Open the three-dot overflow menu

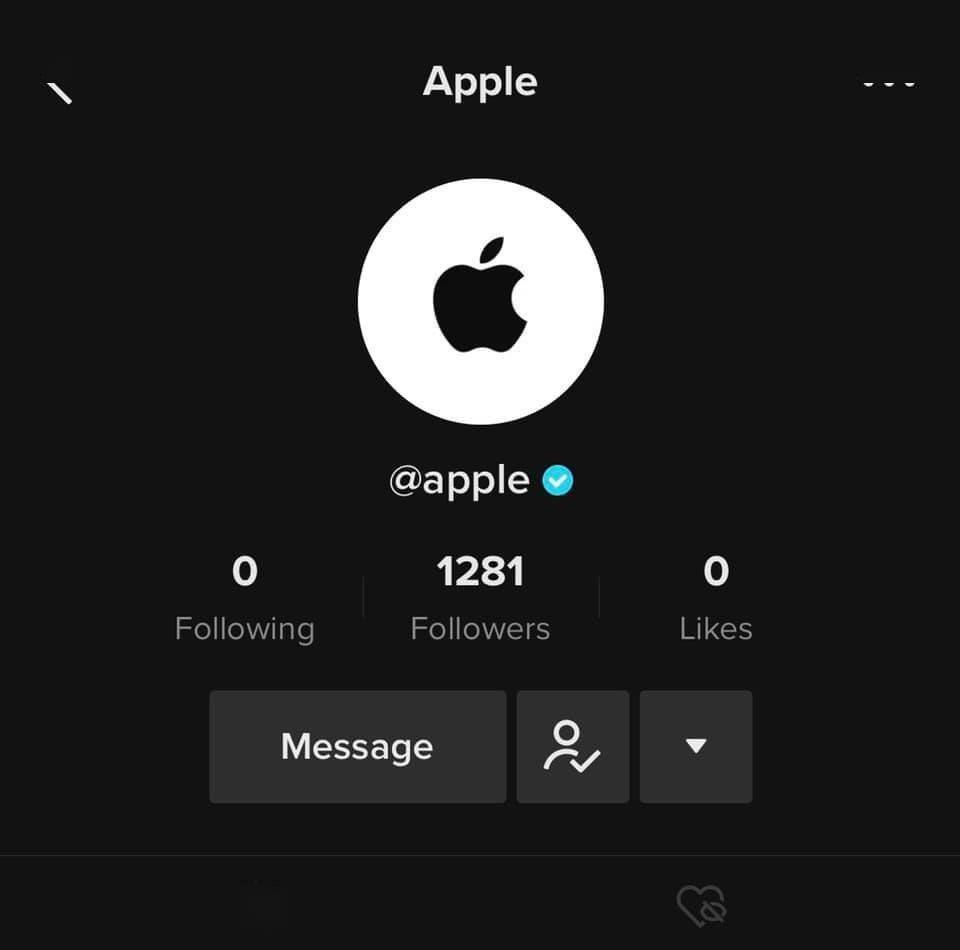tap(888, 84)
